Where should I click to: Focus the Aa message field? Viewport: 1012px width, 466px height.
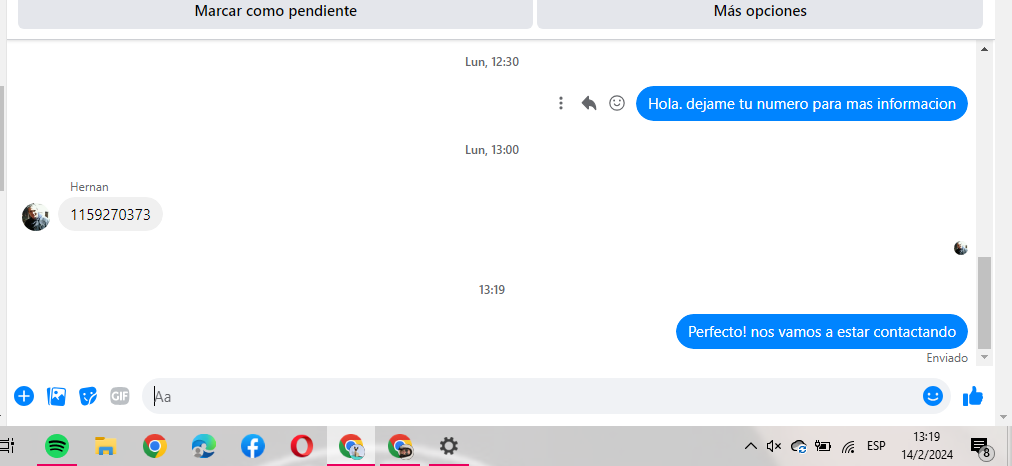click(530, 396)
